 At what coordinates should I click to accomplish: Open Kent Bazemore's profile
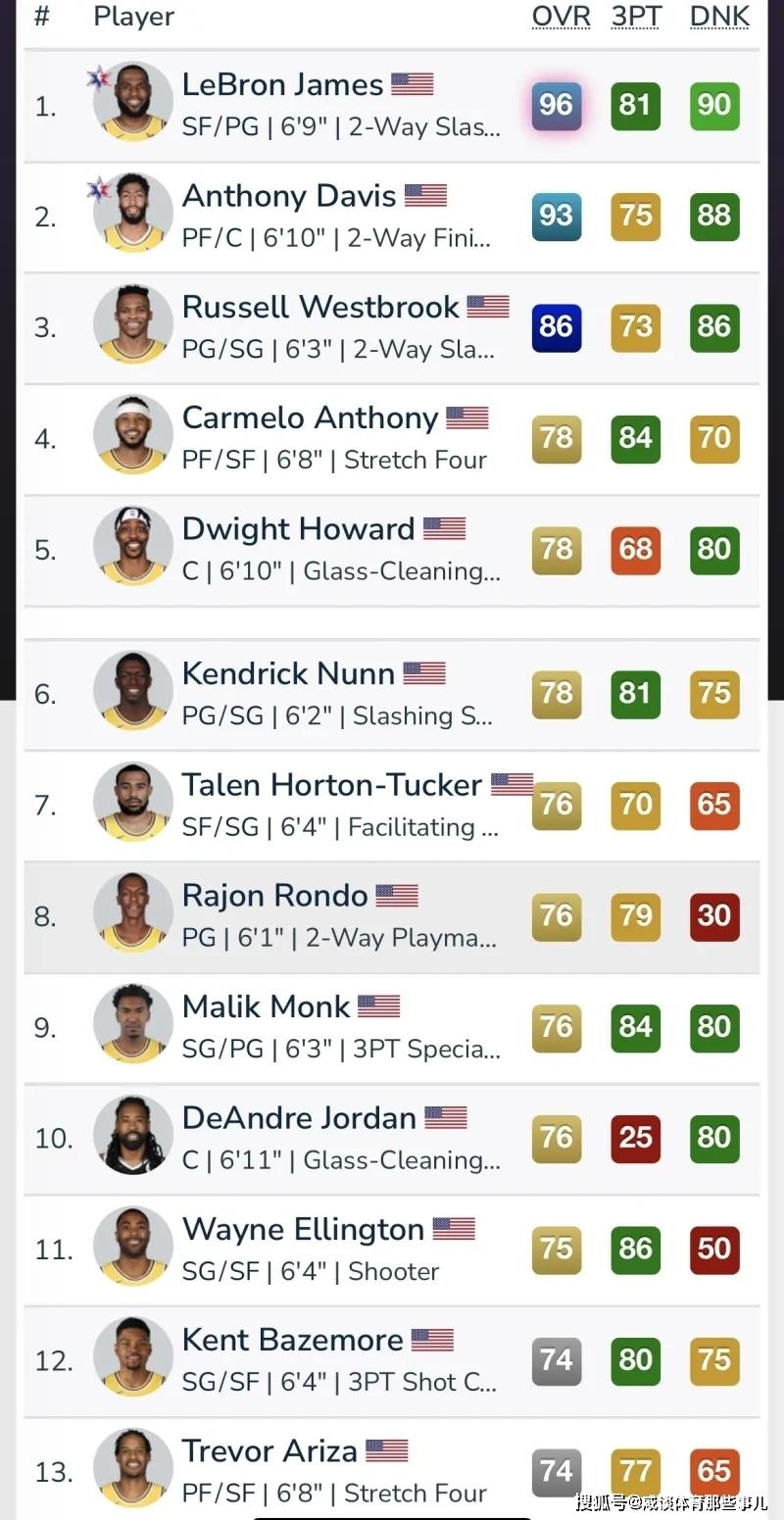pos(292,1340)
